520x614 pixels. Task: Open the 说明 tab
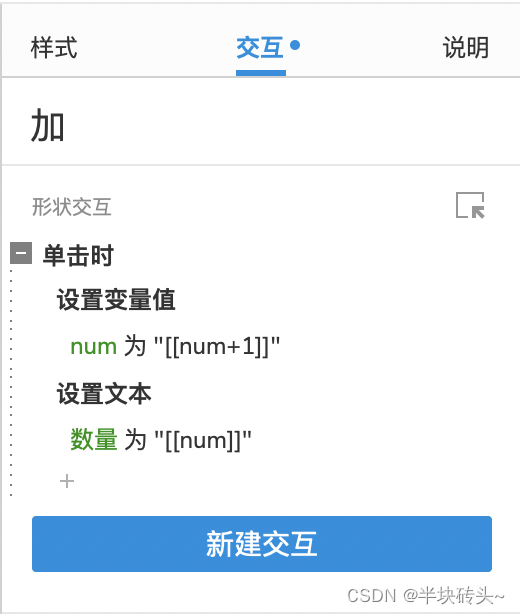click(466, 48)
